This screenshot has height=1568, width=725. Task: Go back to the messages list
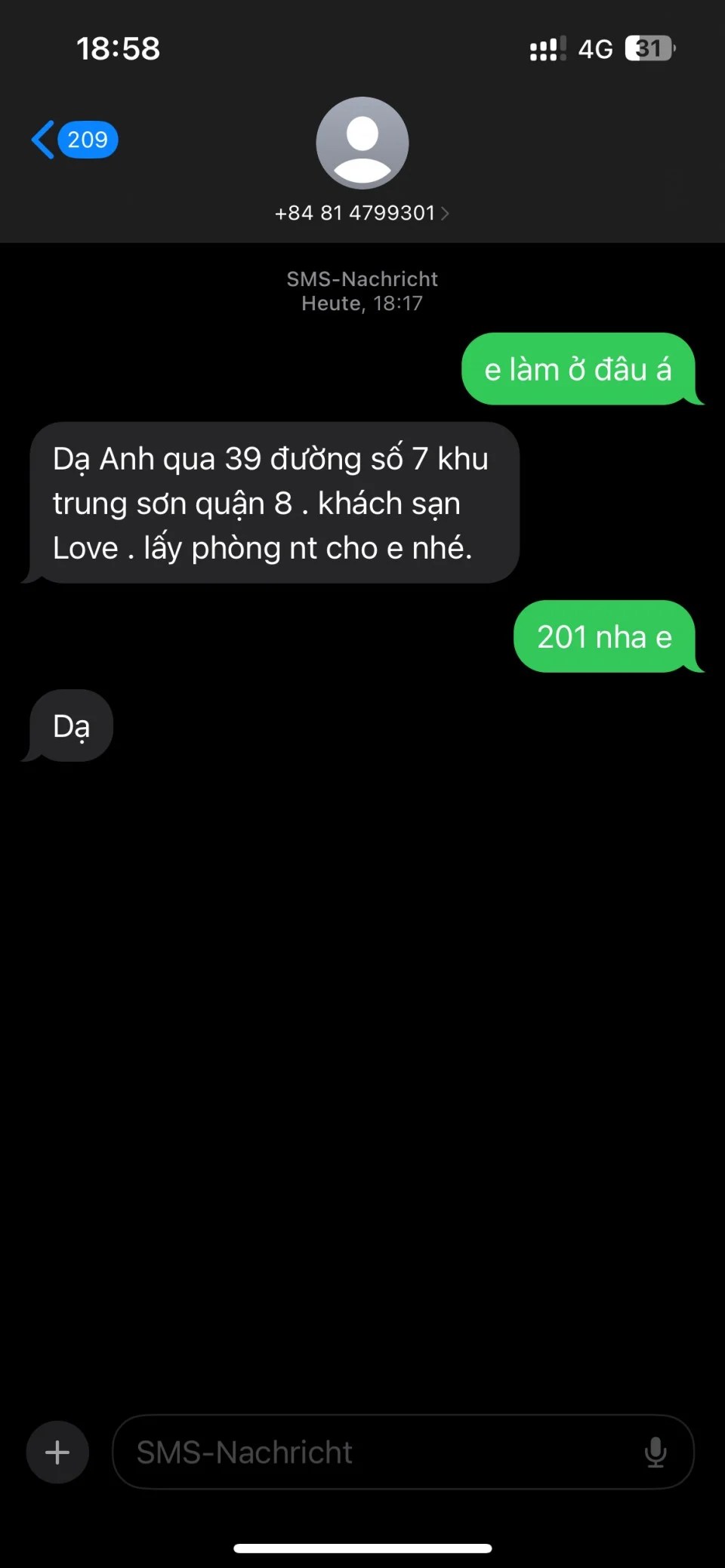[72, 140]
